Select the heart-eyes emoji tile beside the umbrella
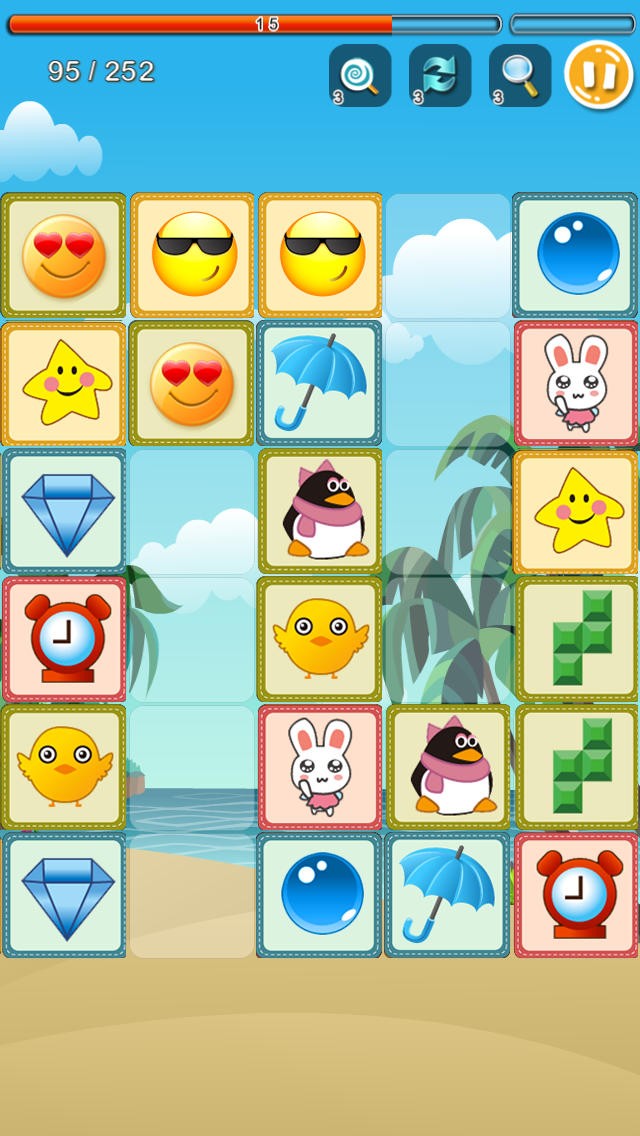This screenshot has width=640, height=1136. (191, 383)
